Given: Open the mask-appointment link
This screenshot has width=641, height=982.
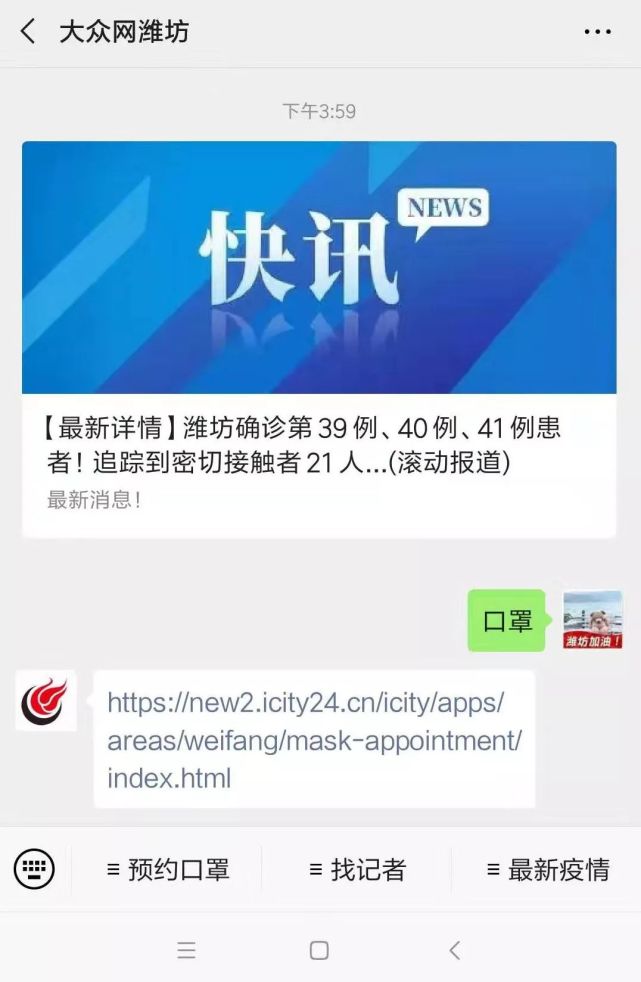Looking at the screenshot, I should coord(313,739).
